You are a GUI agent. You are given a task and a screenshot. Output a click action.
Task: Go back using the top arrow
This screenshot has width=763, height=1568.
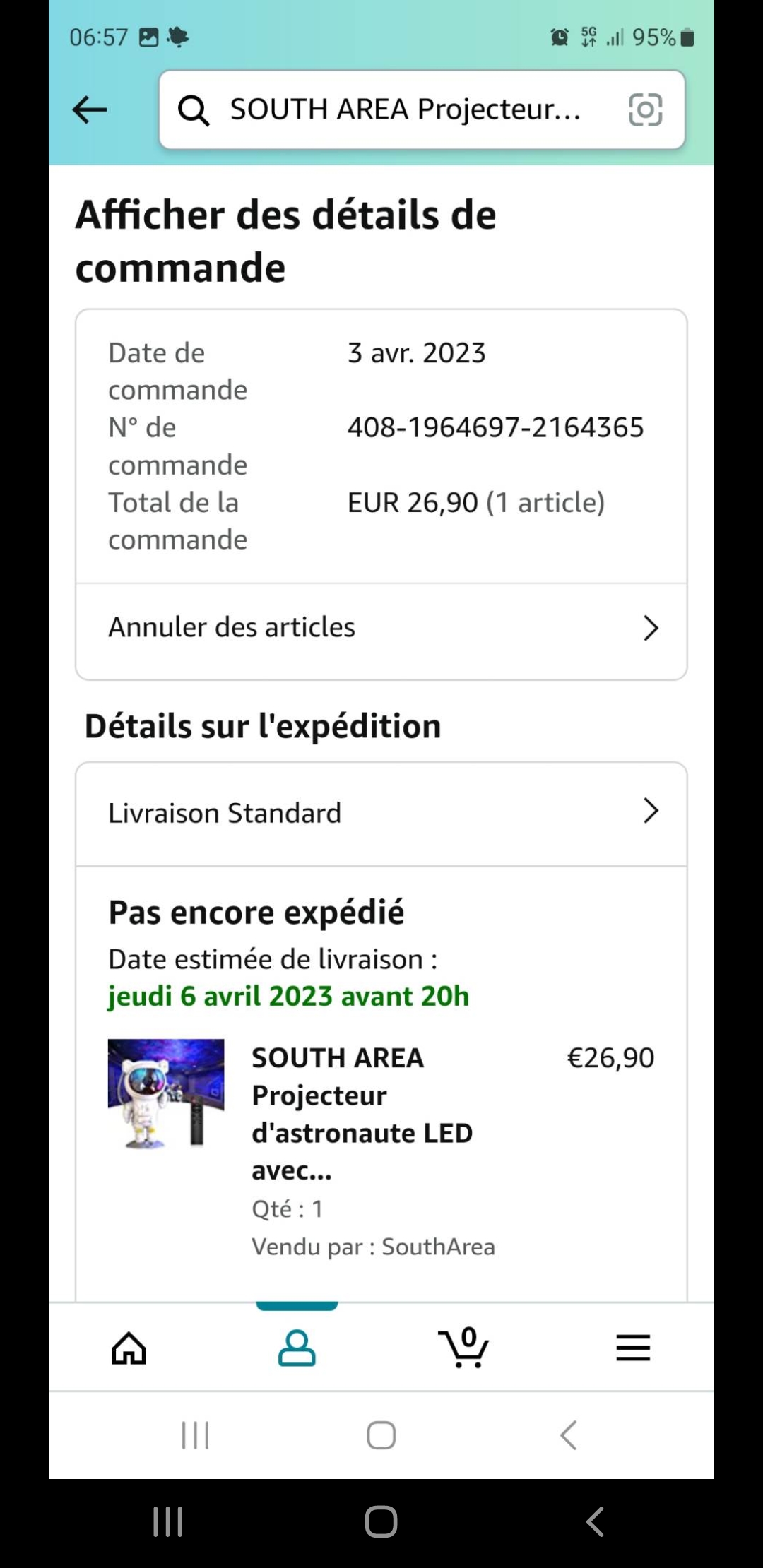[90, 110]
